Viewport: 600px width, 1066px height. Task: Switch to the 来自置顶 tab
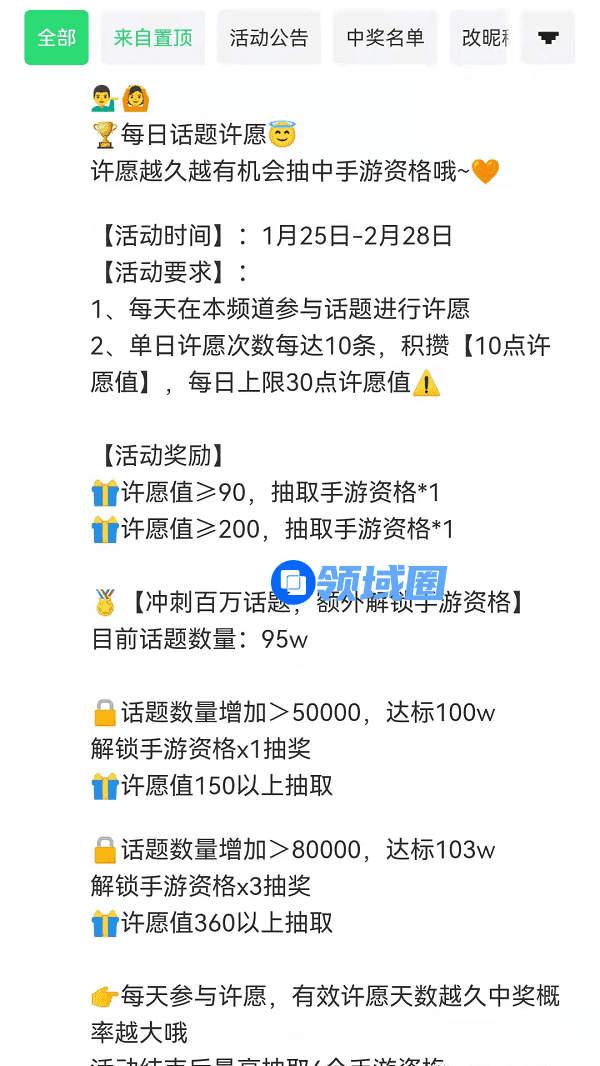coord(153,38)
